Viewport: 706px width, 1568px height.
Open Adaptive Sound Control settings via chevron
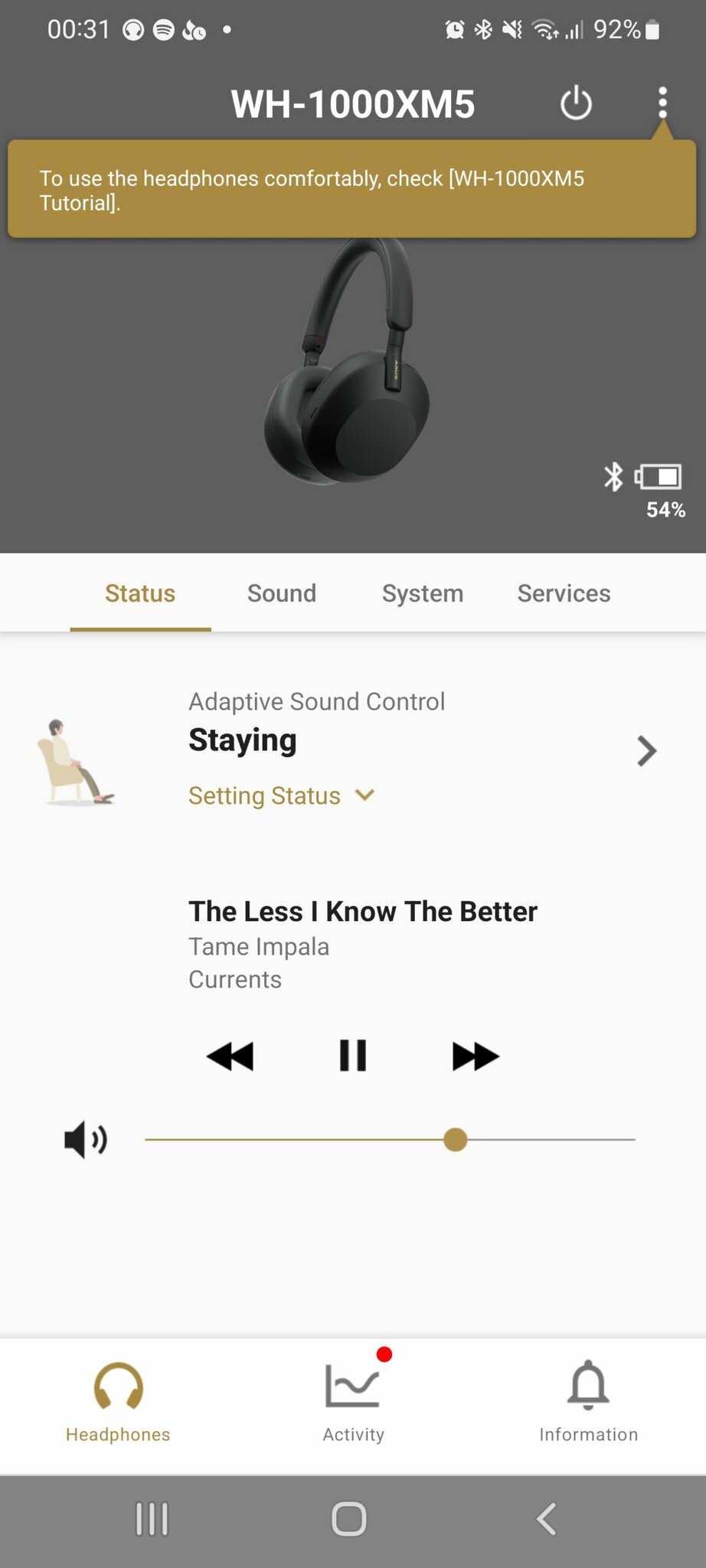coord(646,751)
